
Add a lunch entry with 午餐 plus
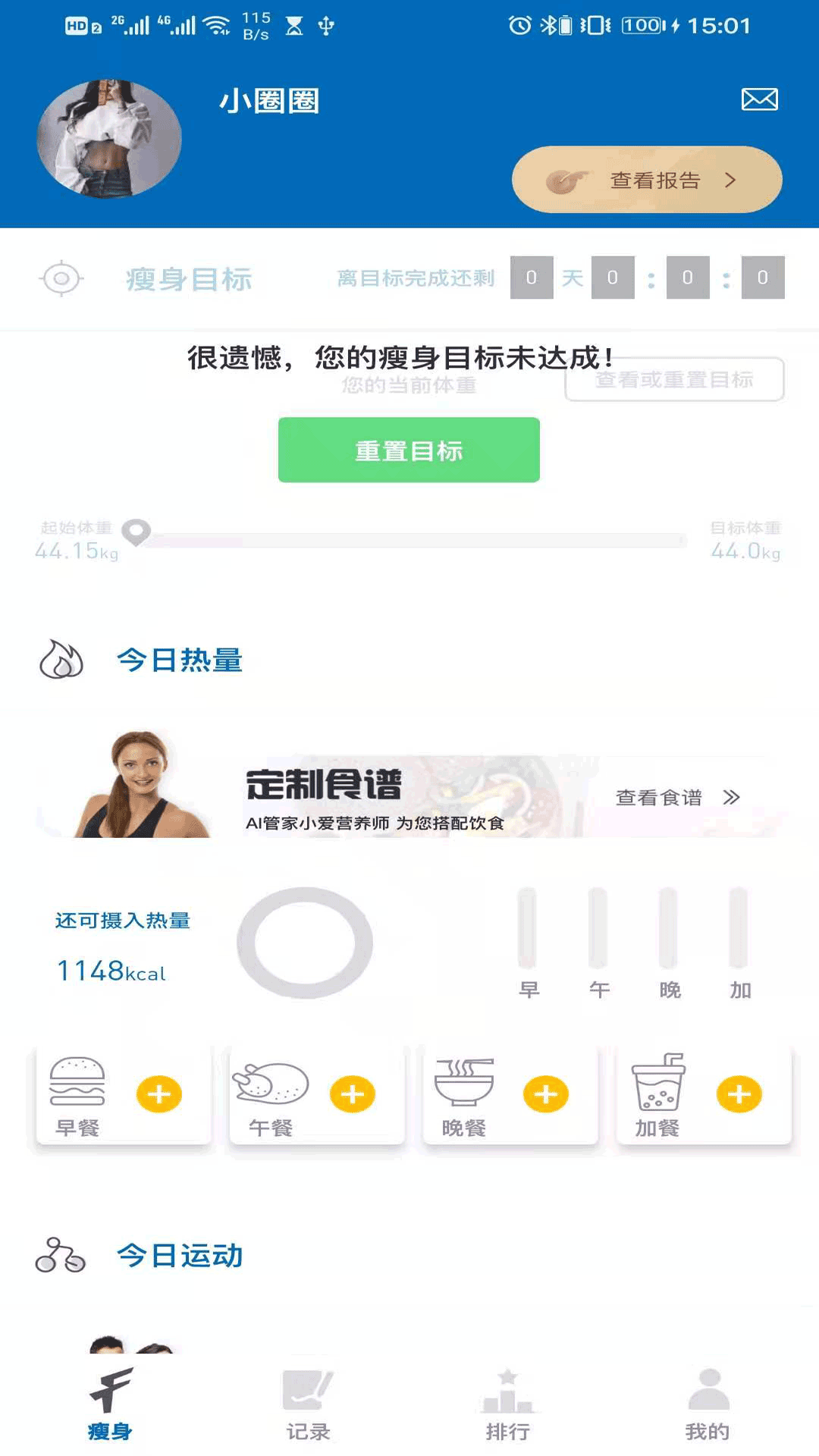click(x=353, y=1094)
